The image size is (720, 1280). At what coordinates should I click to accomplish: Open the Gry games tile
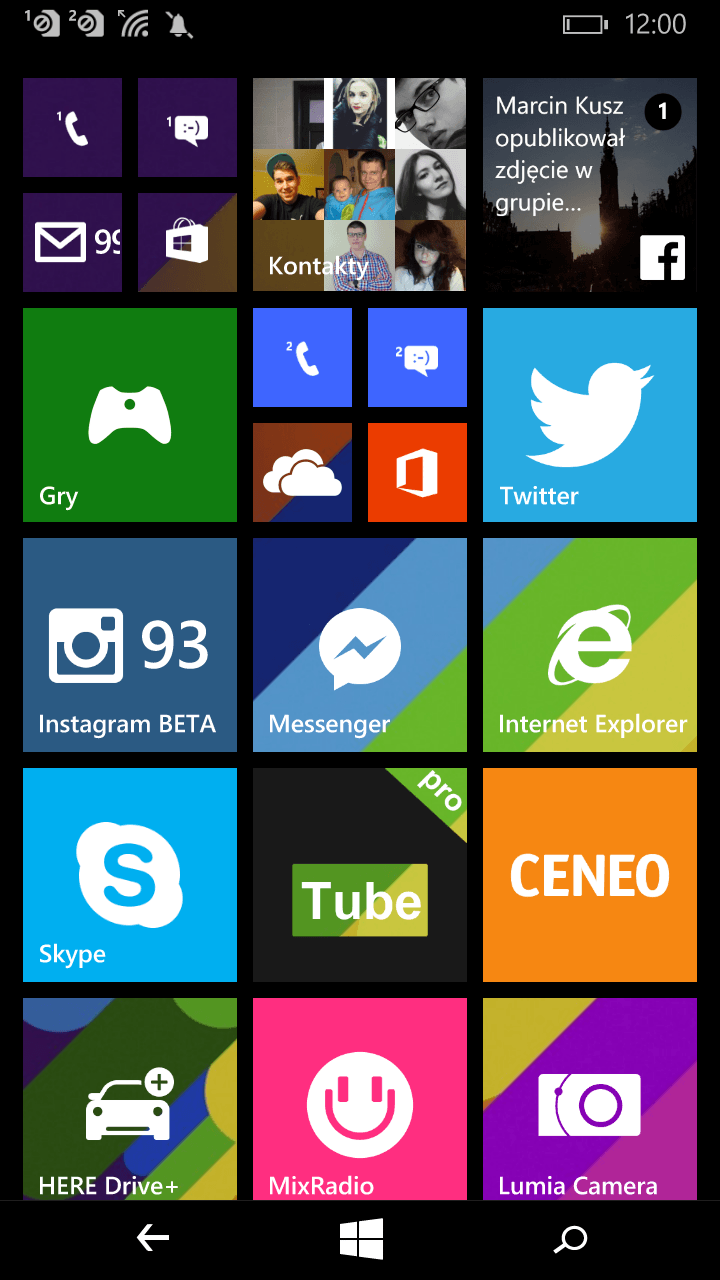130,415
